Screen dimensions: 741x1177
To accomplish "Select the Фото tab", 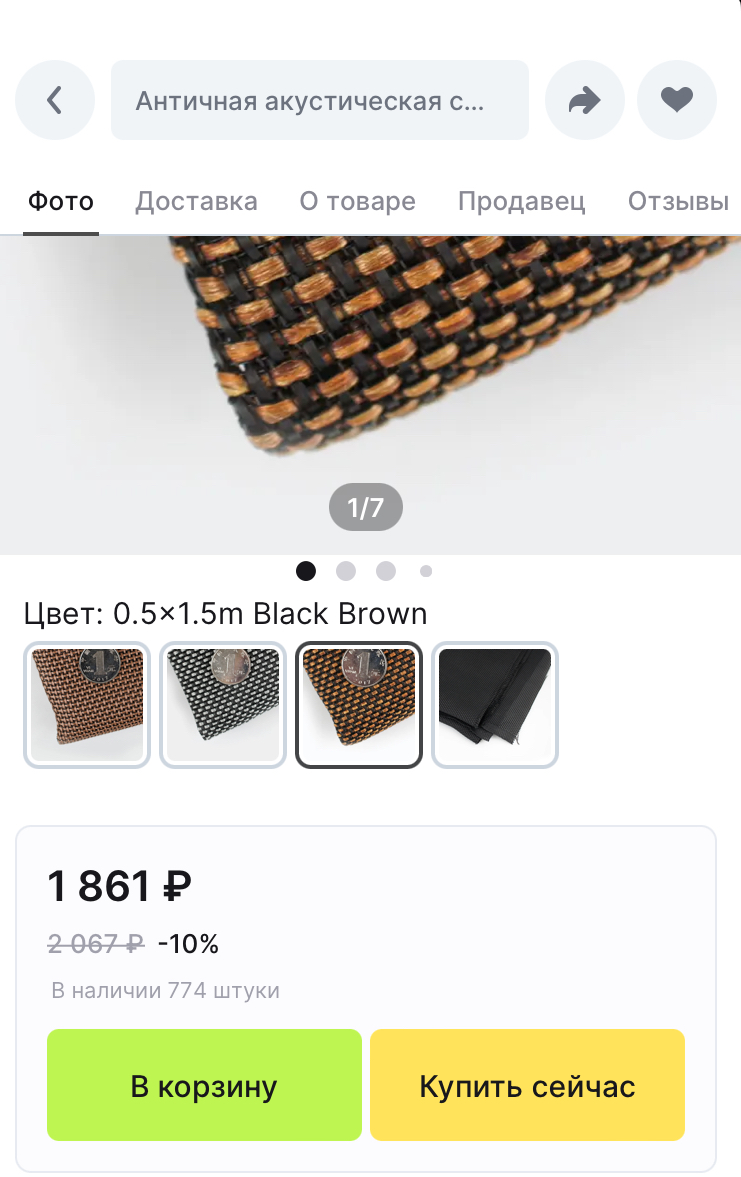I will [x=61, y=201].
